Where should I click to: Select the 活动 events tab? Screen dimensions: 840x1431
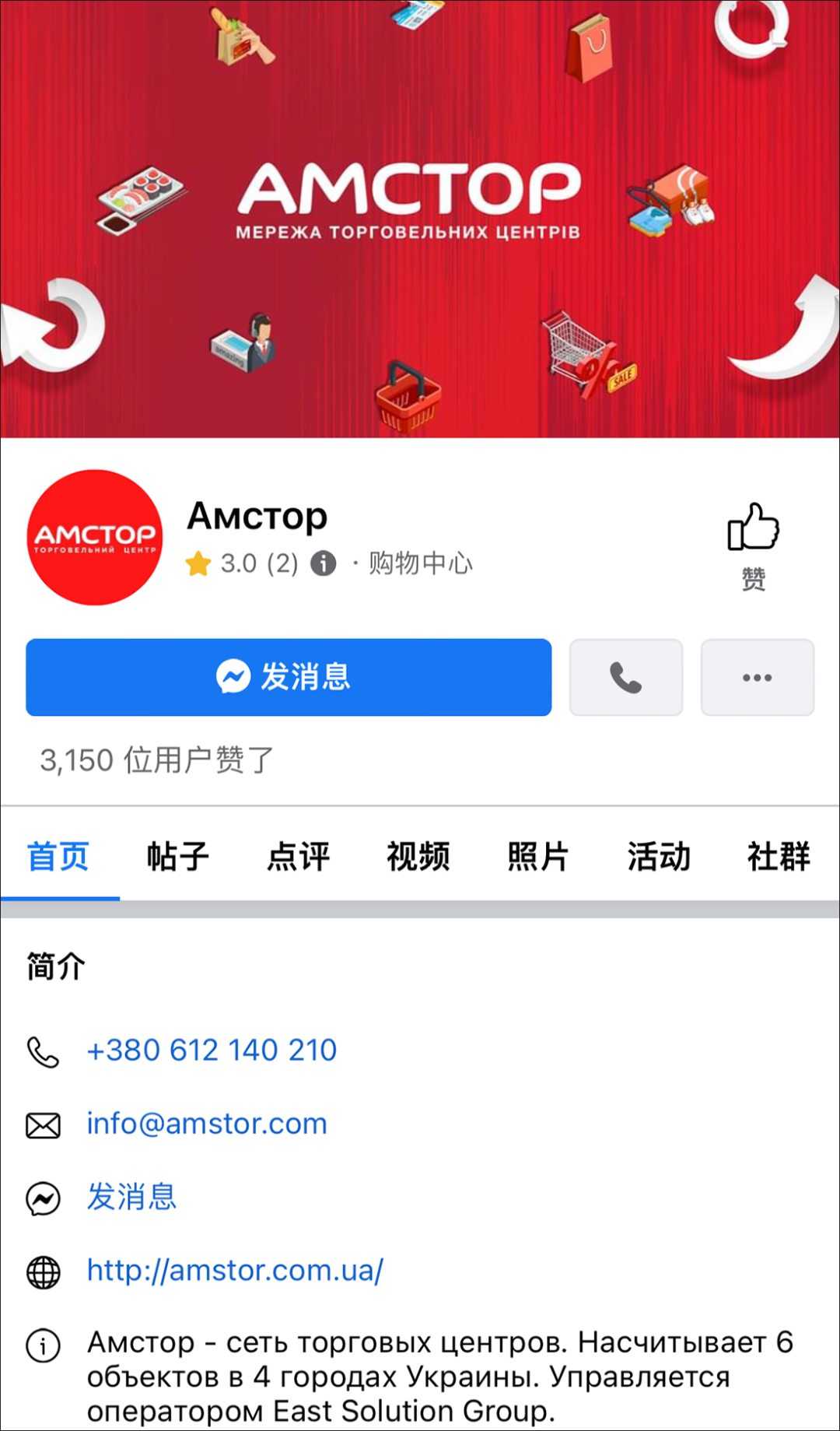(659, 857)
